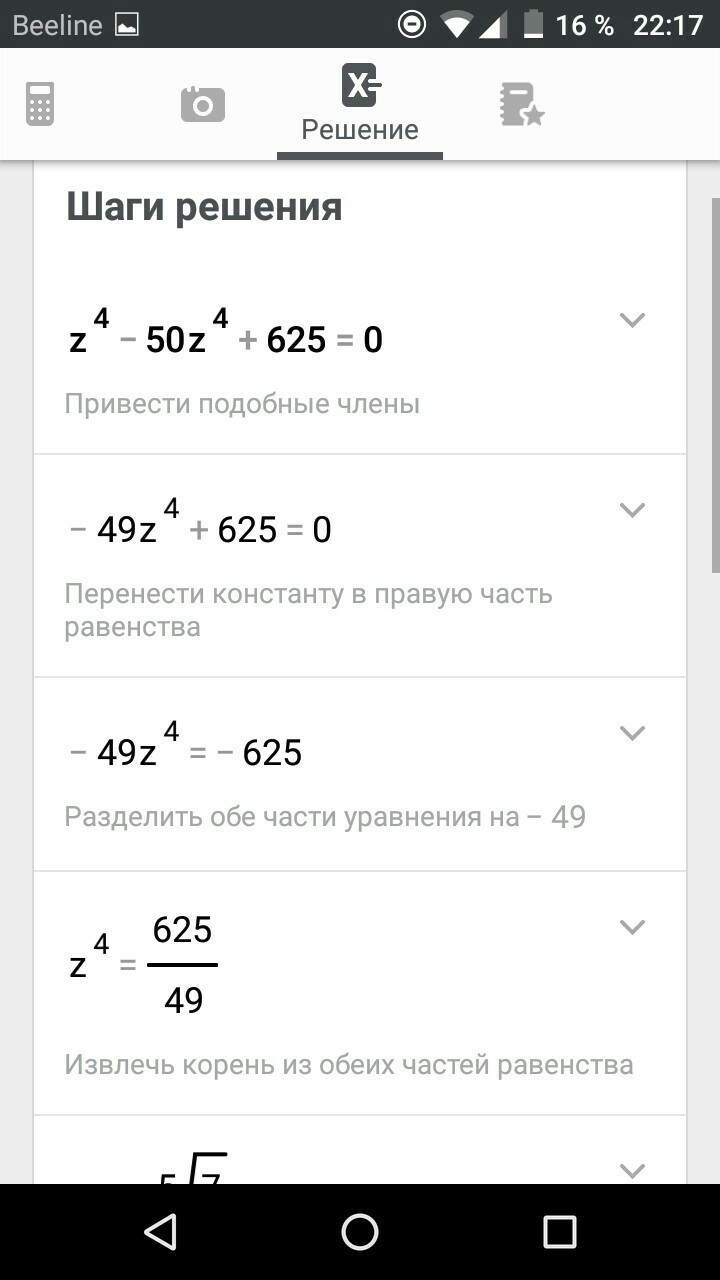The height and width of the screenshot is (1280, 720).
Task: Go back with the system back button
Action: pyautogui.click(x=160, y=1232)
